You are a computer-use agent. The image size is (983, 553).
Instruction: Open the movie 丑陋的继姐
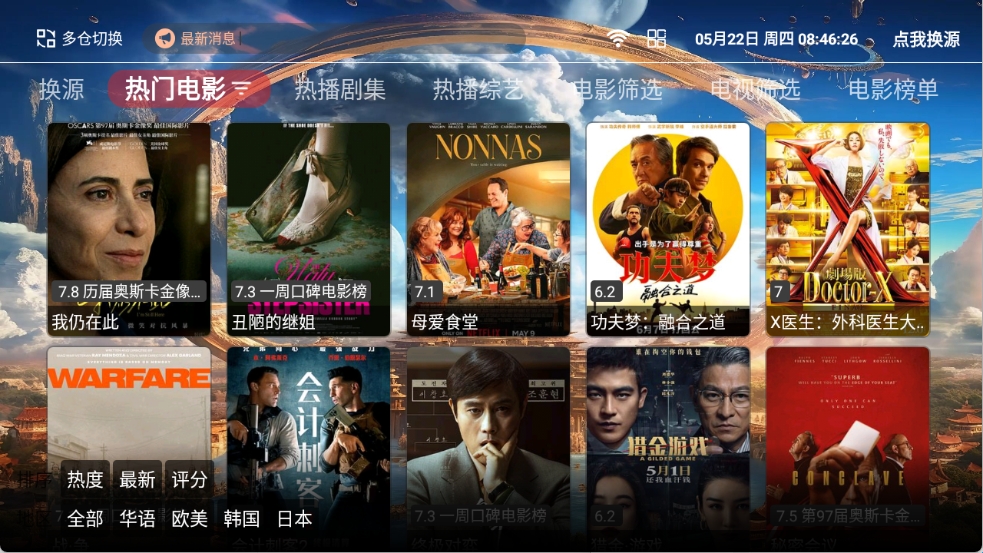[x=308, y=228]
